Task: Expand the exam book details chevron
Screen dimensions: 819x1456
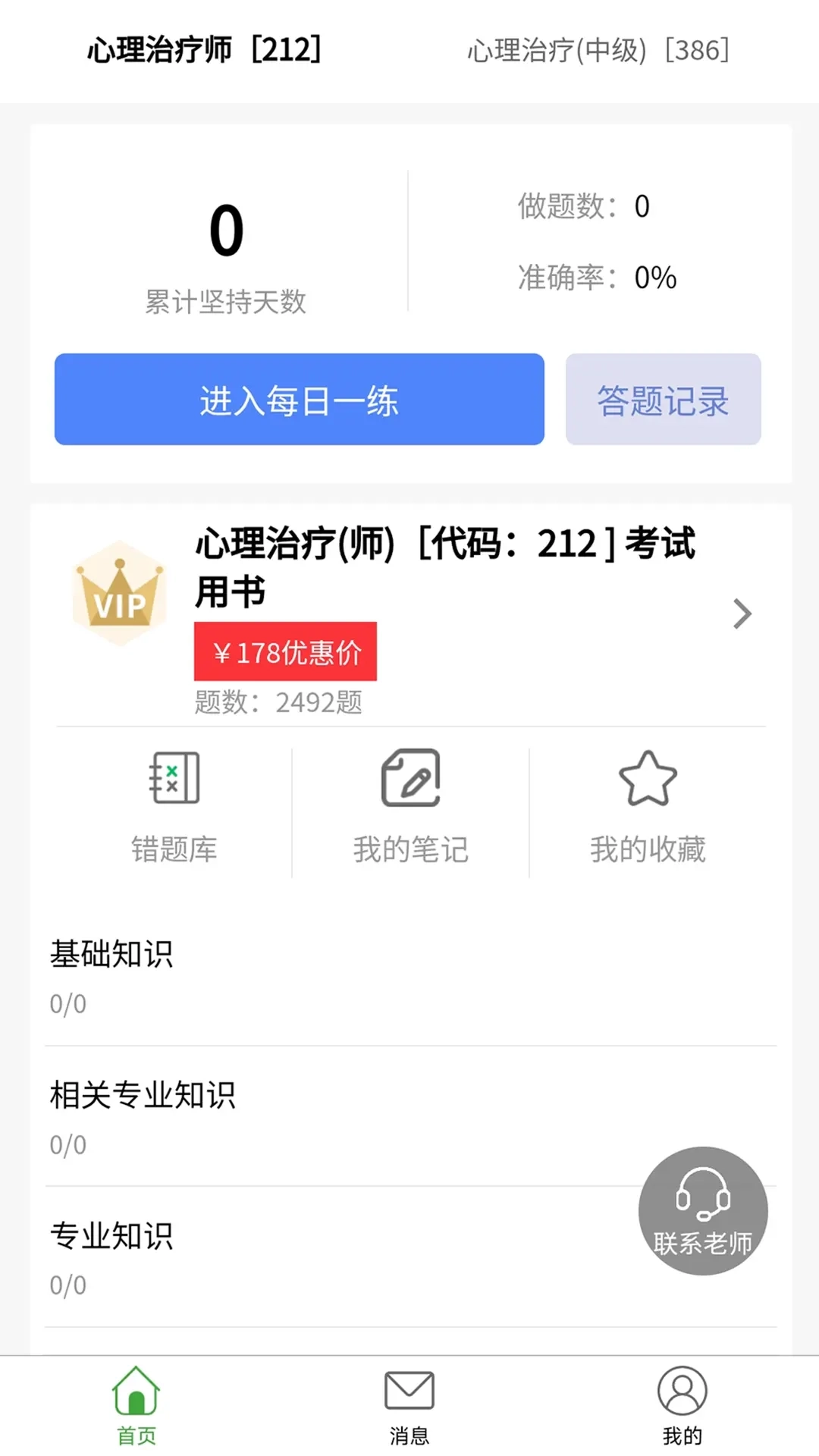Action: 741,614
